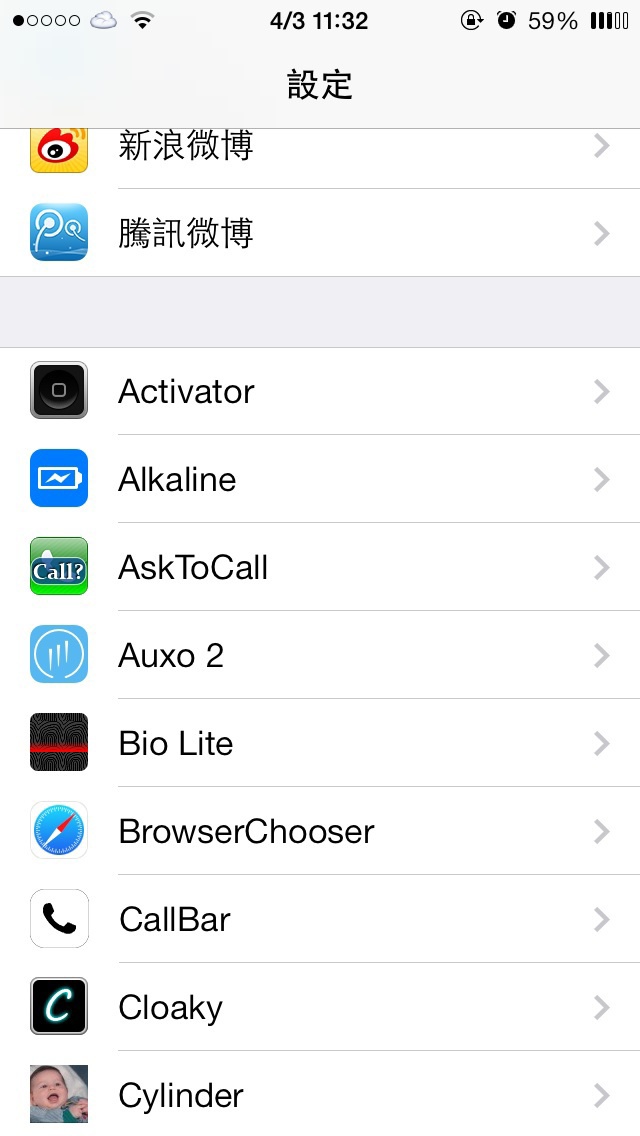The height and width of the screenshot is (1136, 640).
Task: Open Auxo 2 preferences
Action: pos(320,655)
